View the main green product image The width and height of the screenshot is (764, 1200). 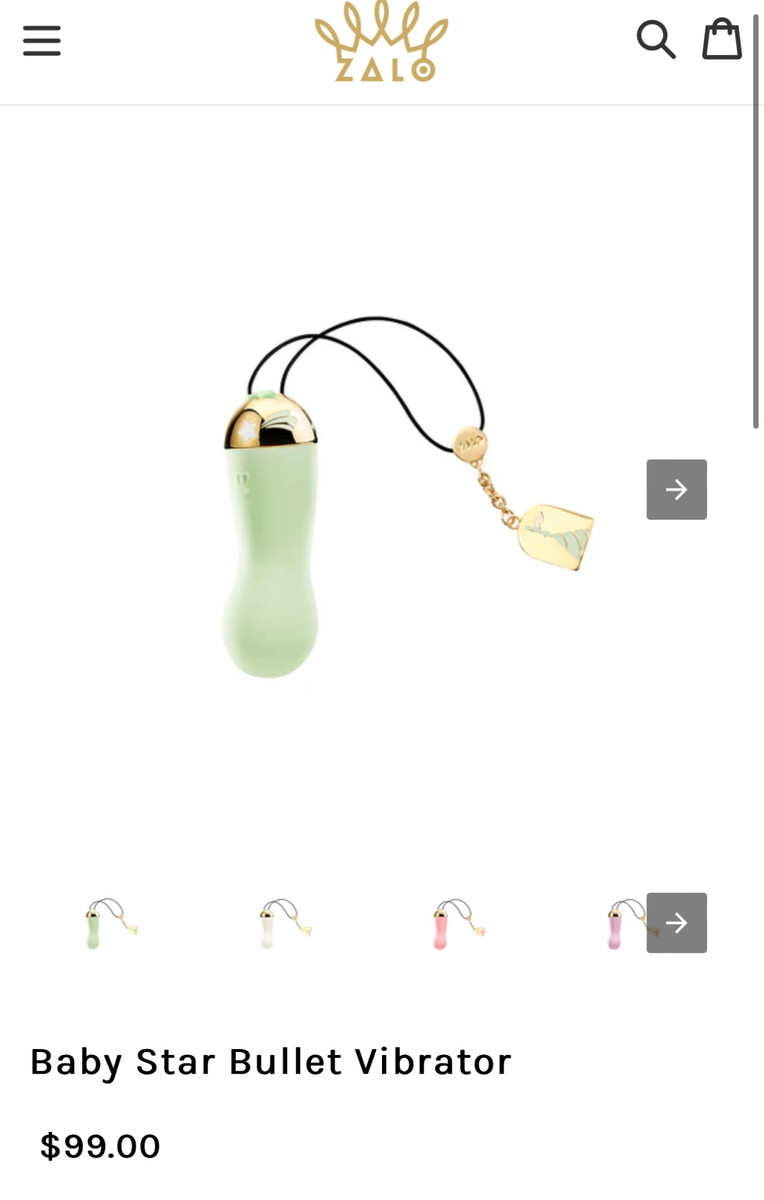point(380,497)
